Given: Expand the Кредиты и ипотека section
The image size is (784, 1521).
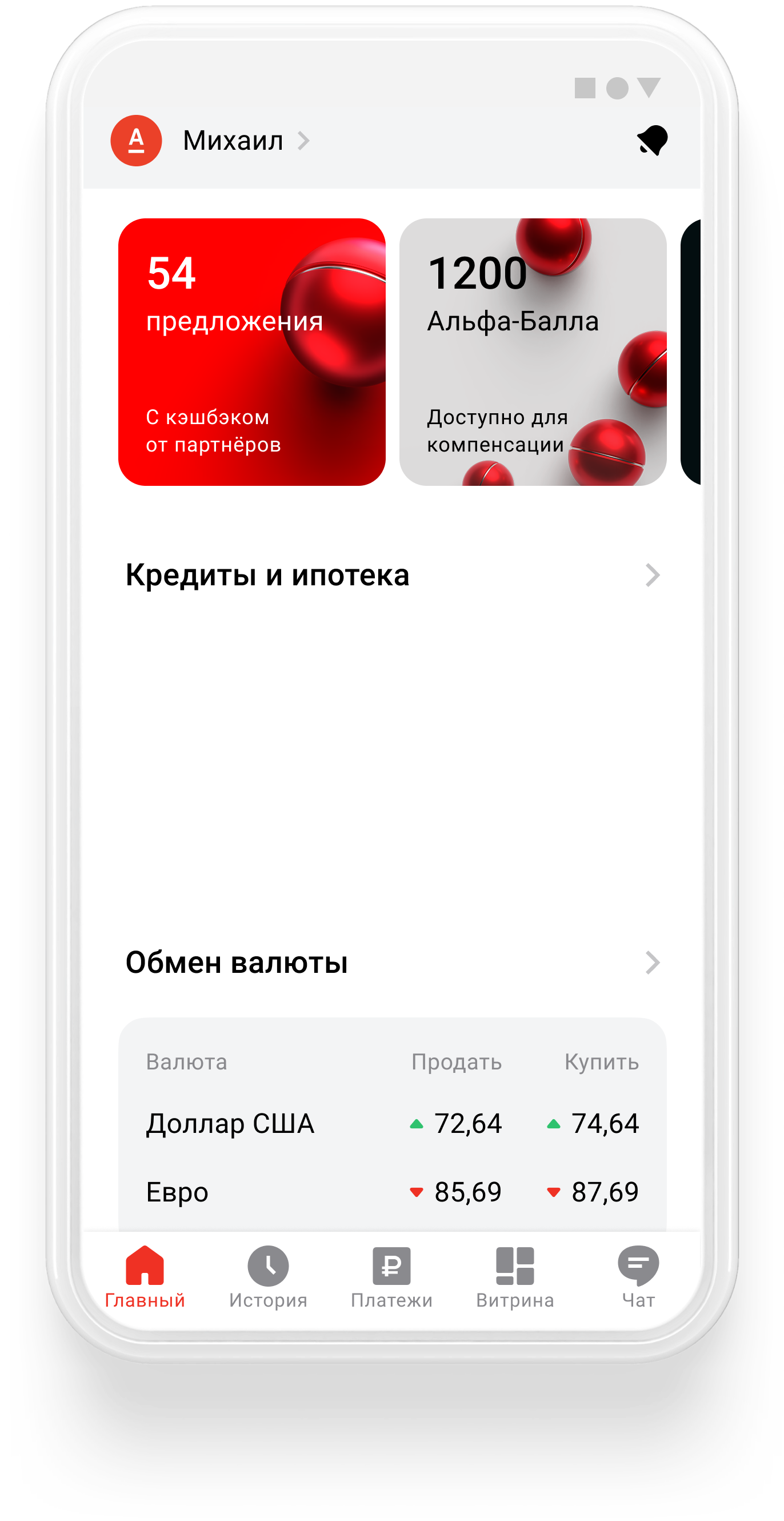Looking at the screenshot, I should coord(392,575).
